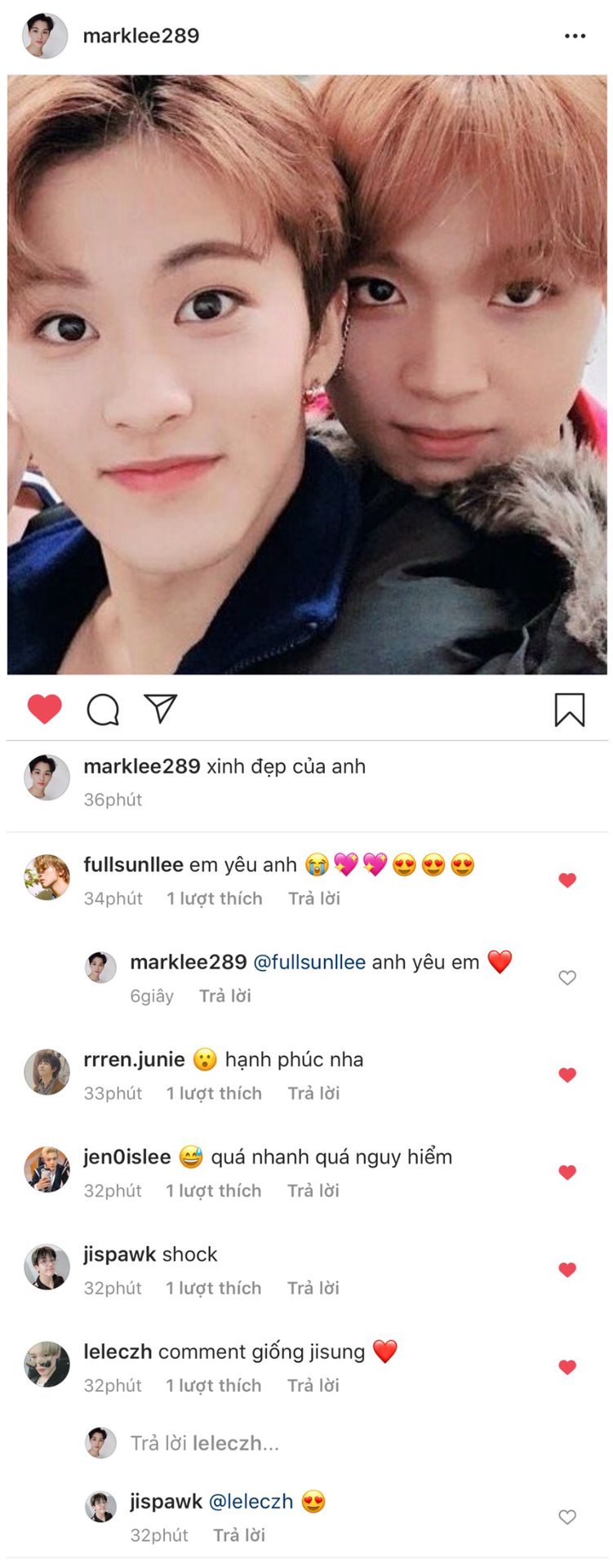The height and width of the screenshot is (1568, 613).
Task: Reply to jispawk's shock comment
Action: (x=313, y=1288)
